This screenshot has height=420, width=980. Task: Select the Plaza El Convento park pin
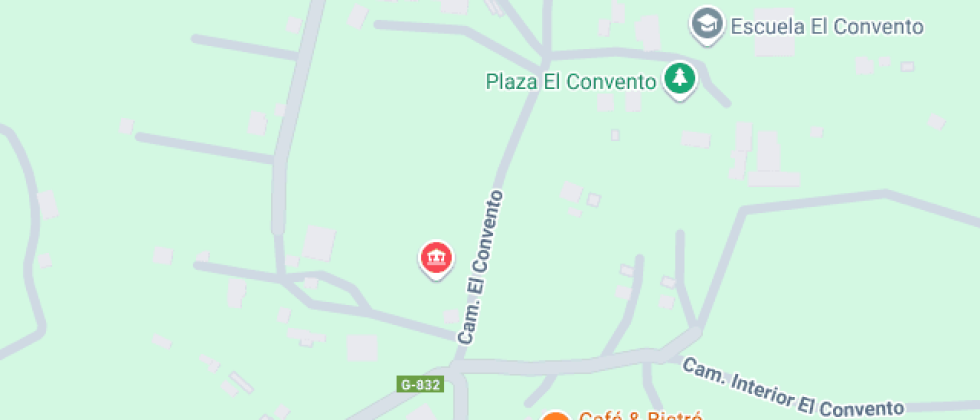680,80
